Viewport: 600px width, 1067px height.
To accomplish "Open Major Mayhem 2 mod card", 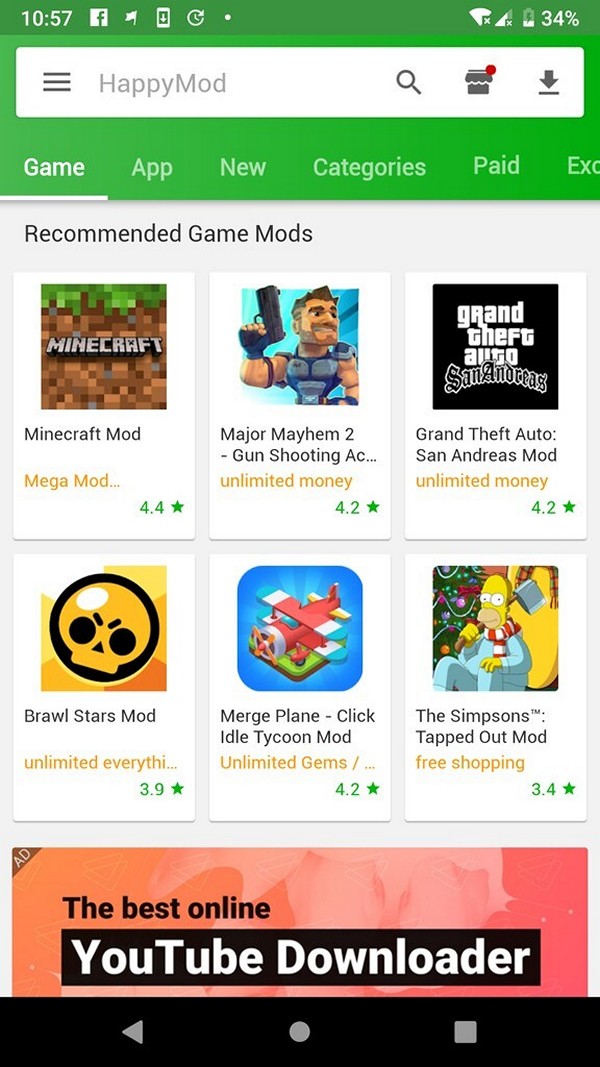I will (x=300, y=406).
